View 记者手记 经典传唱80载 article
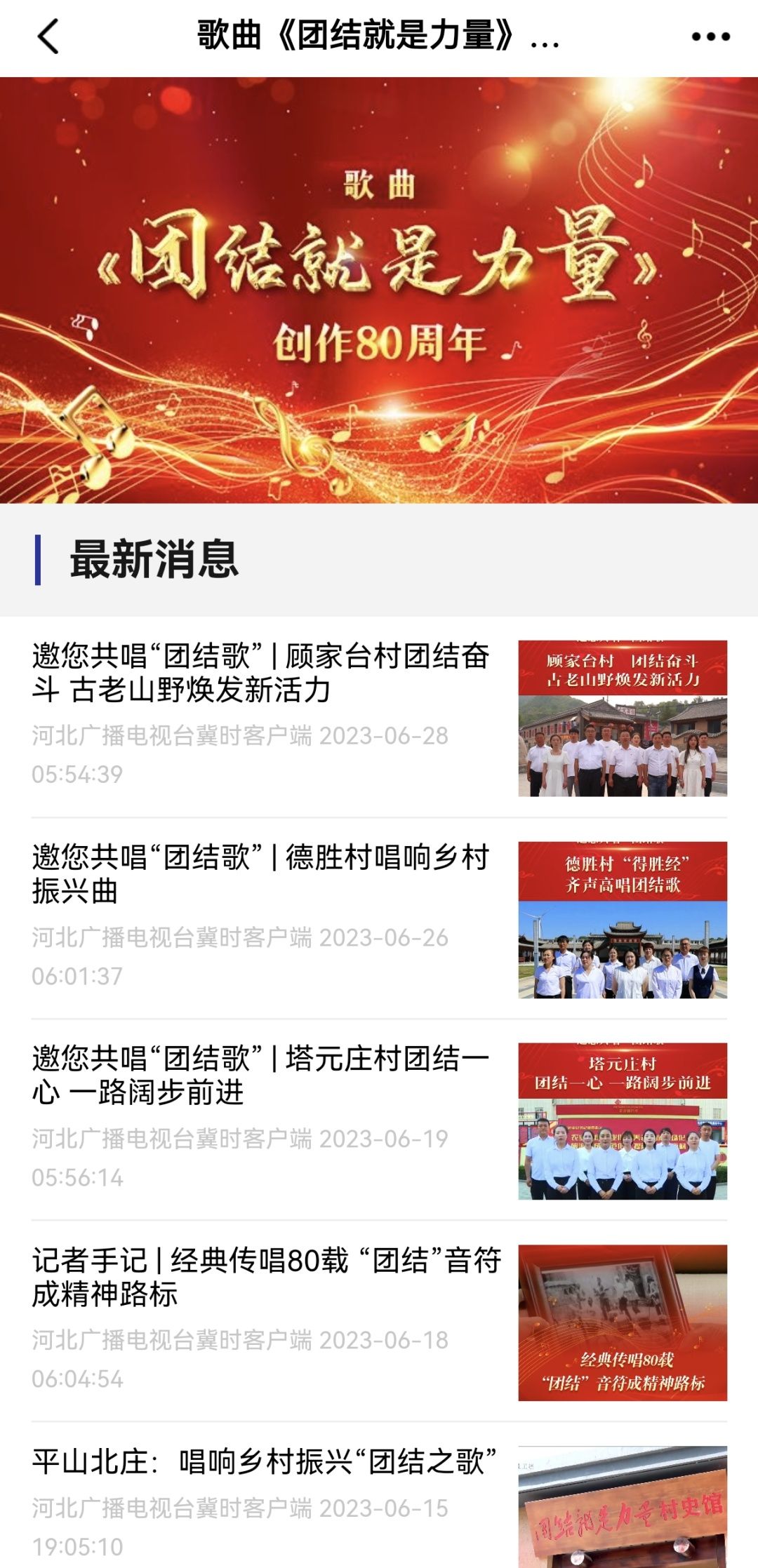Screen dimensions: 758x1568 (267, 1277)
